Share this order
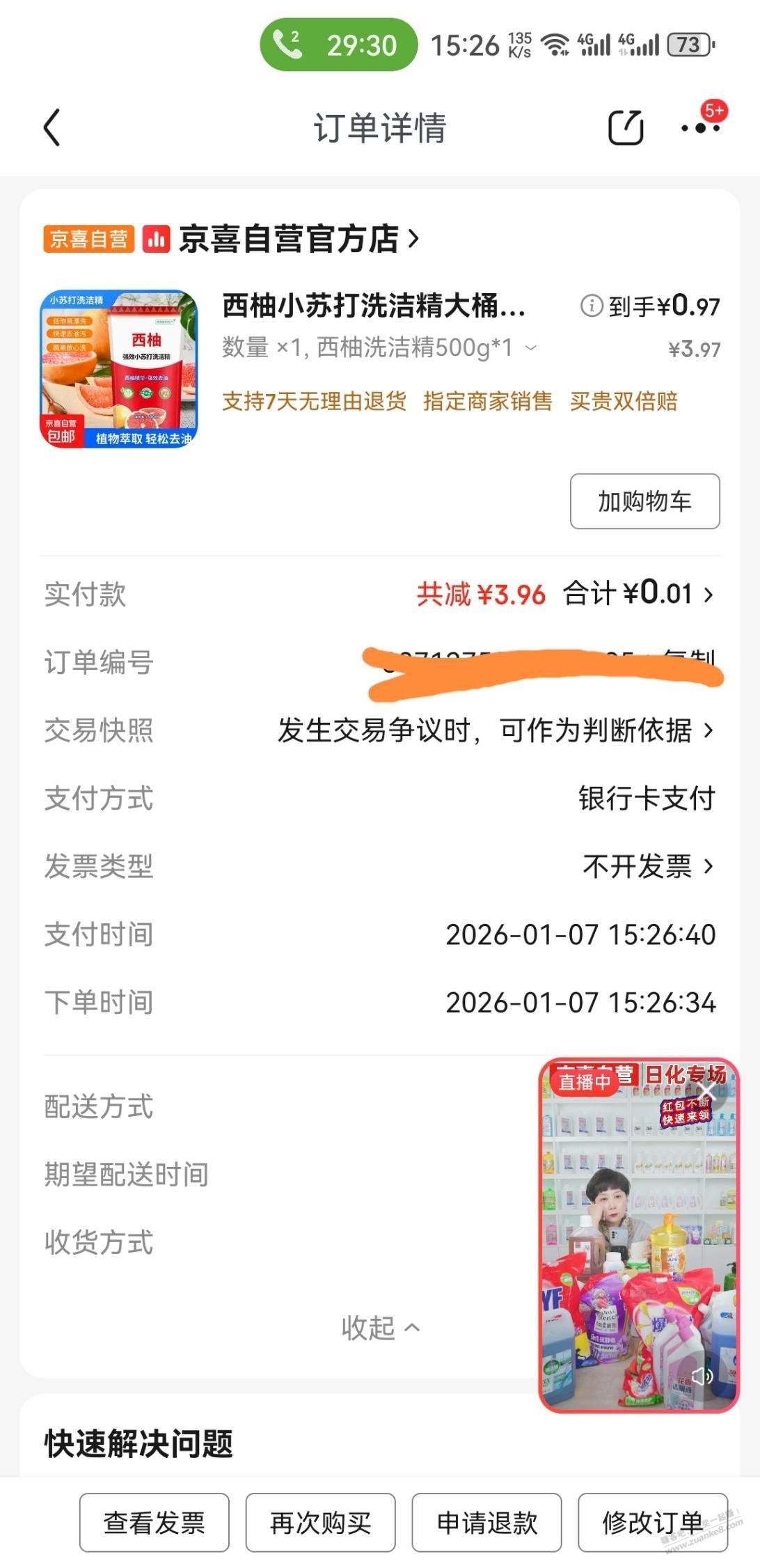The width and height of the screenshot is (760, 1568). [x=625, y=127]
